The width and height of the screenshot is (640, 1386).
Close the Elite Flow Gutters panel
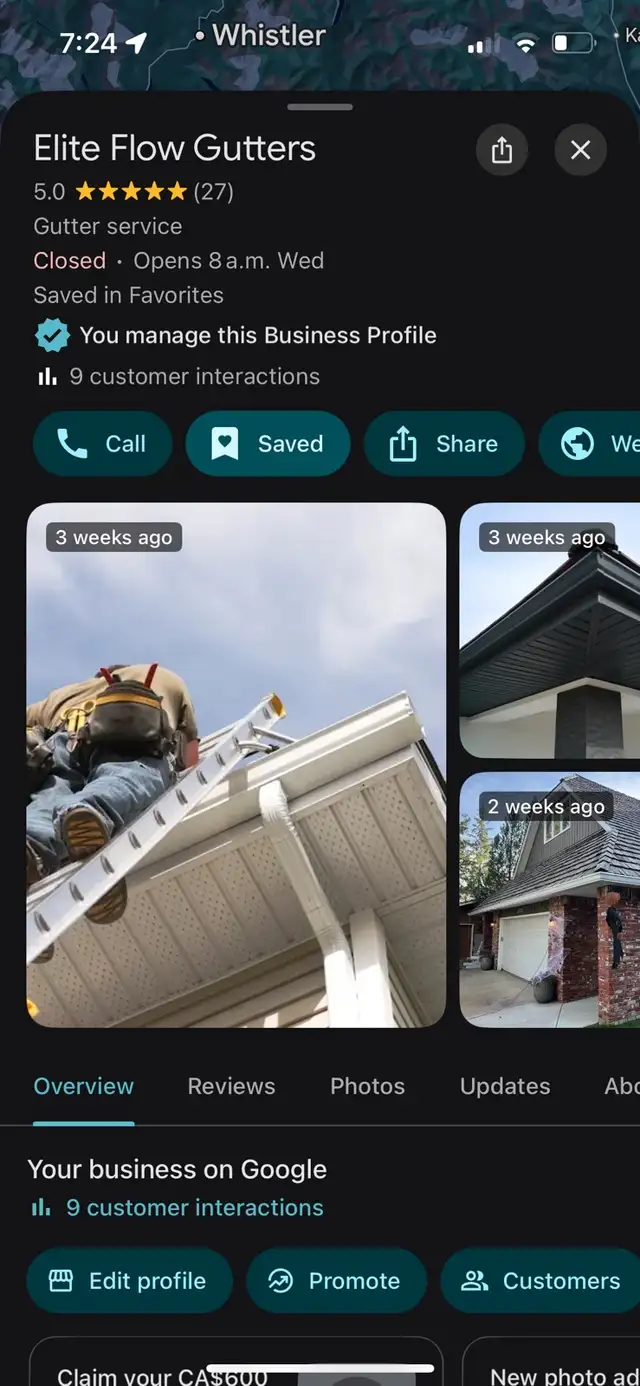point(581,150)
